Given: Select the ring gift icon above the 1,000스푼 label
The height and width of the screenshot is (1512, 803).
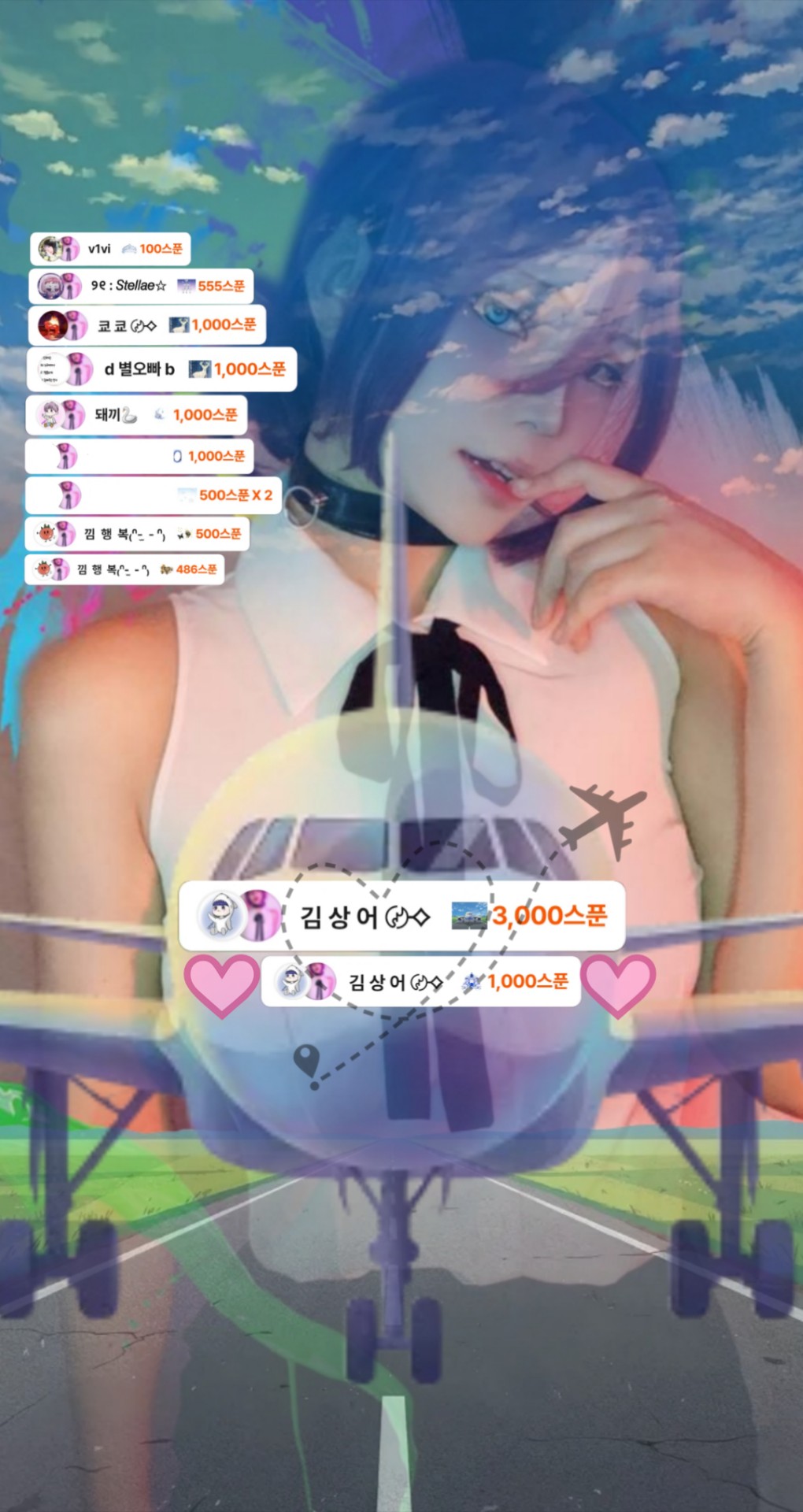Looking at the screenshot, I should pyautogui.click(x=179, y=458).
